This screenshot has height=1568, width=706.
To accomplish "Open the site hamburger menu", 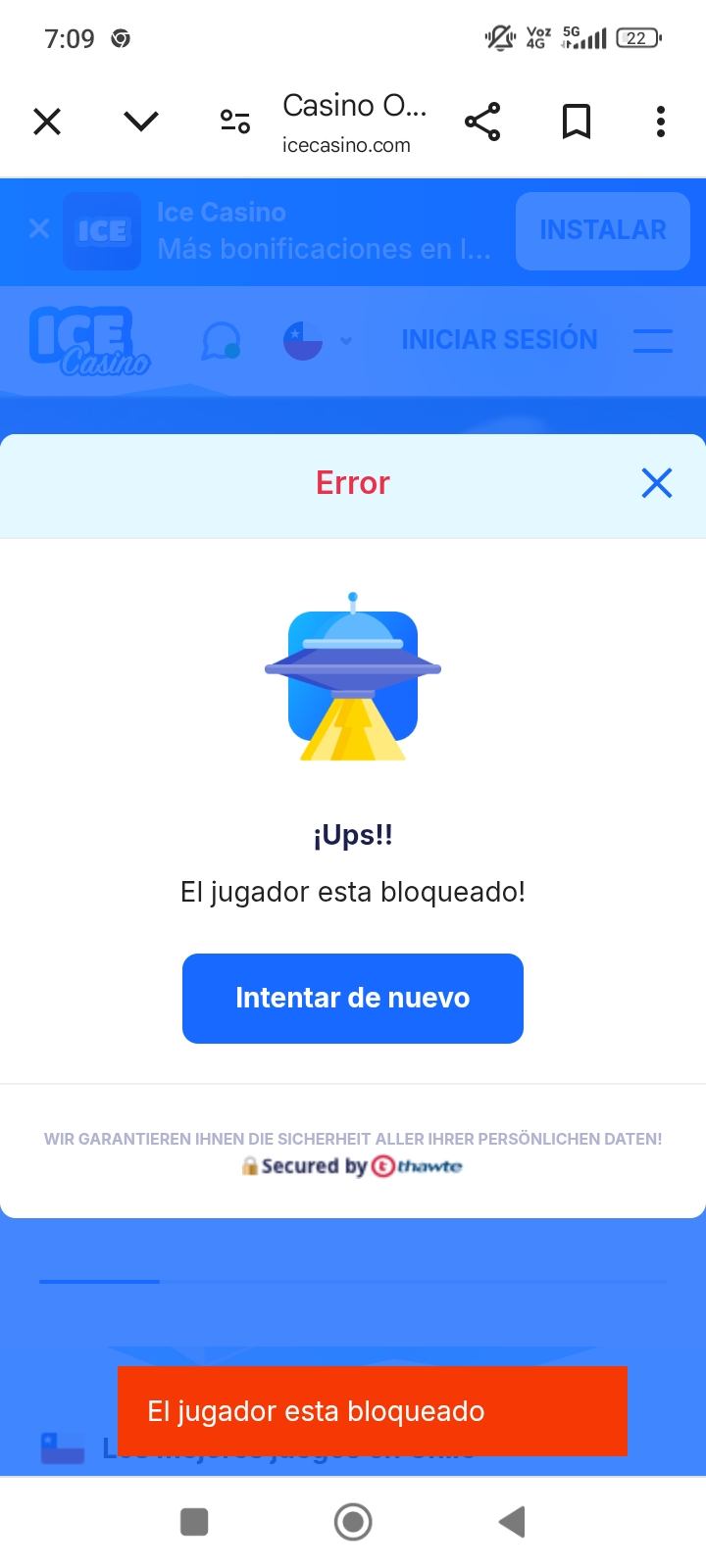I will [652, 340].
